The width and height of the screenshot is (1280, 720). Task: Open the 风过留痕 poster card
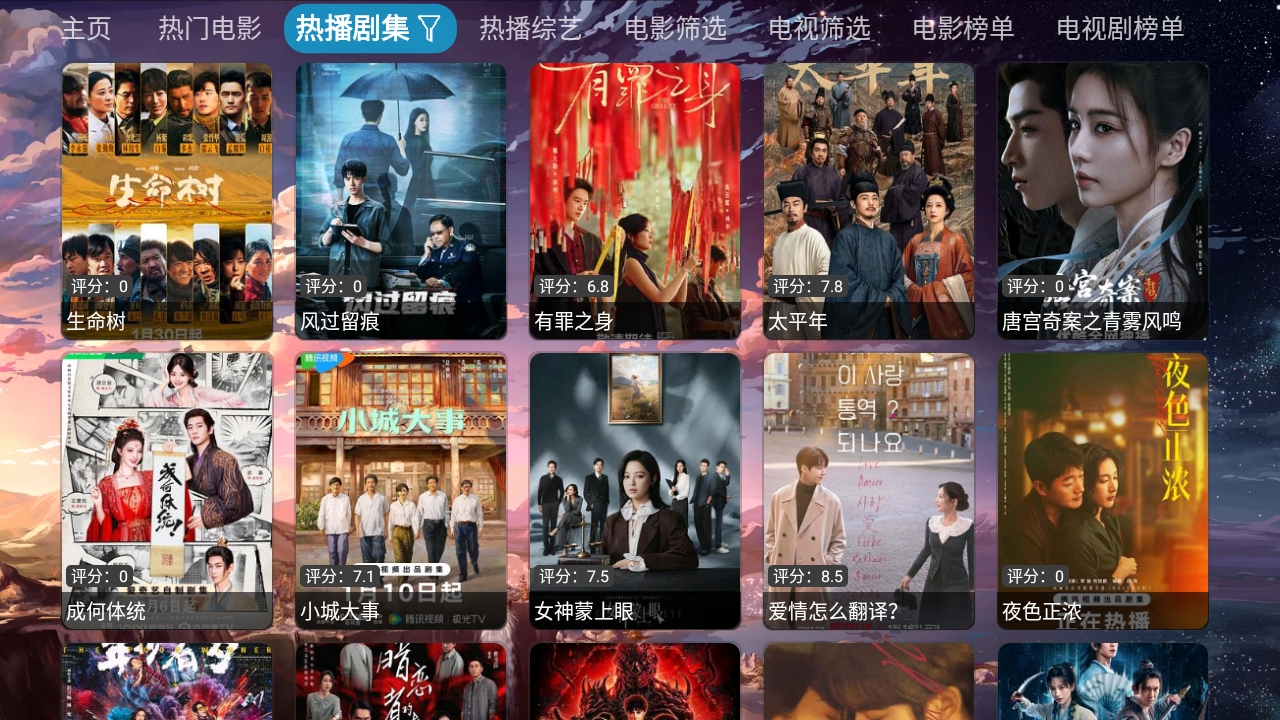[401, 201]
